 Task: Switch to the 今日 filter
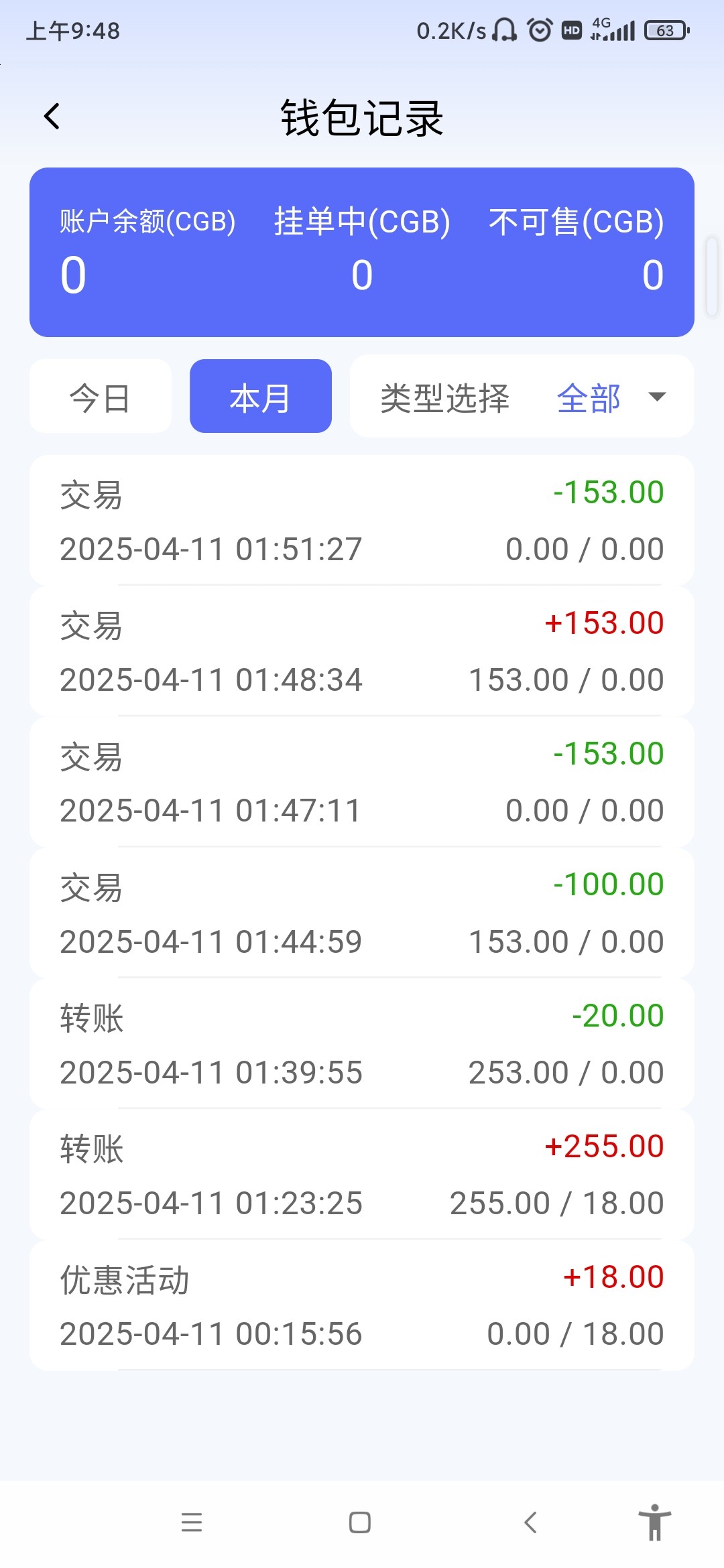coord(101,397)
